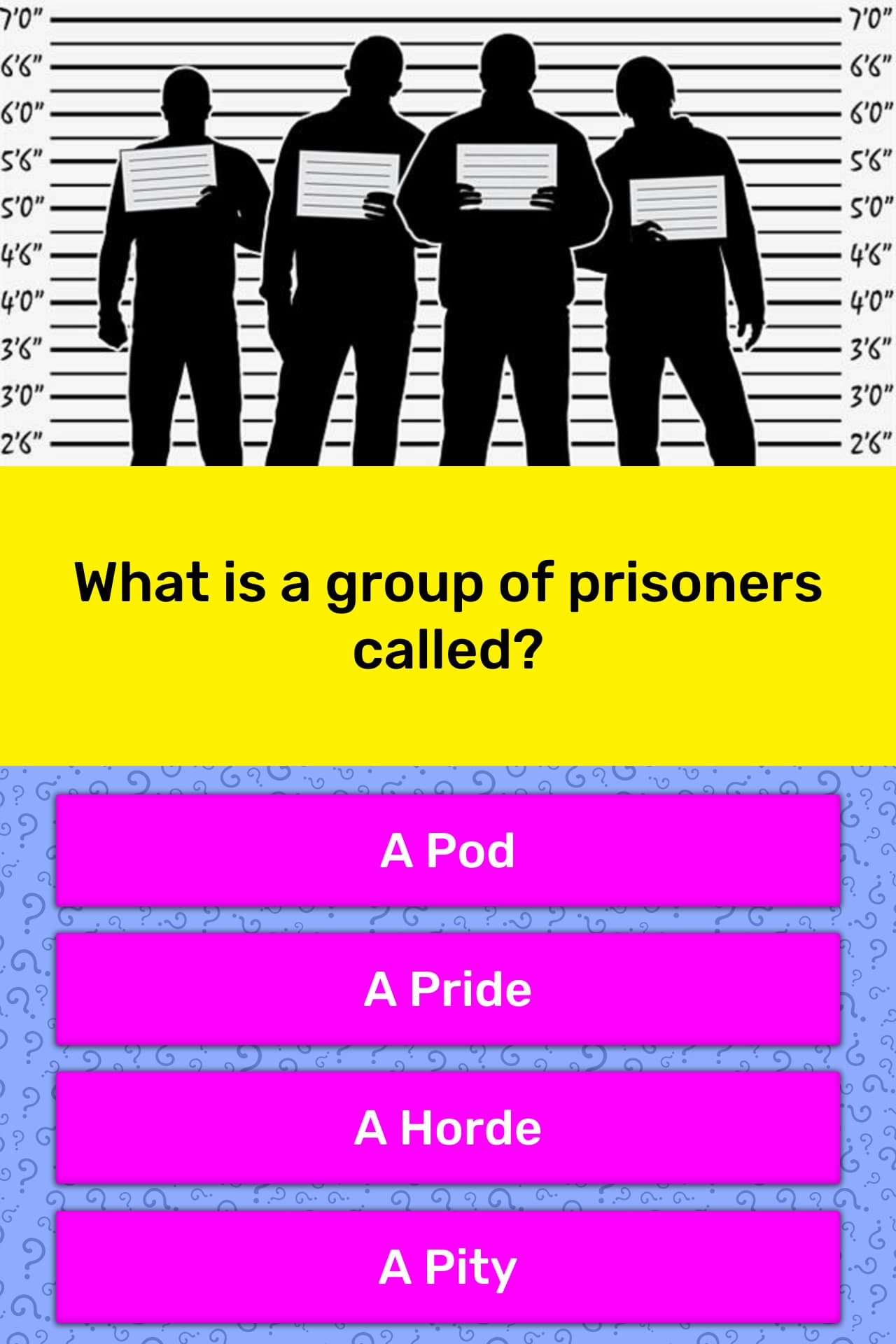Viewport: 896px width, 1344px height.
Task: Answer with A Pity
Action: pos(448,1266)
